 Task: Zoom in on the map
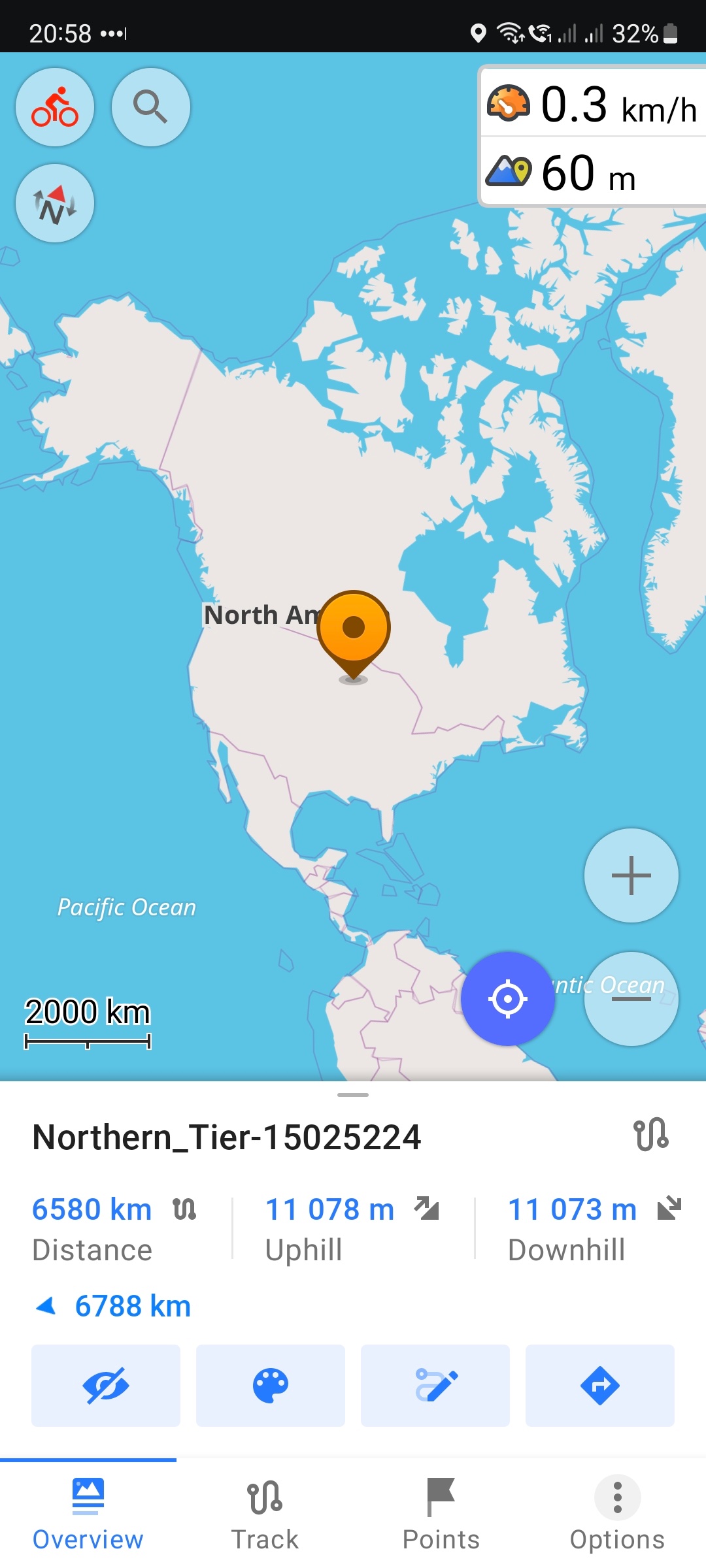click(x=631, y=875)
